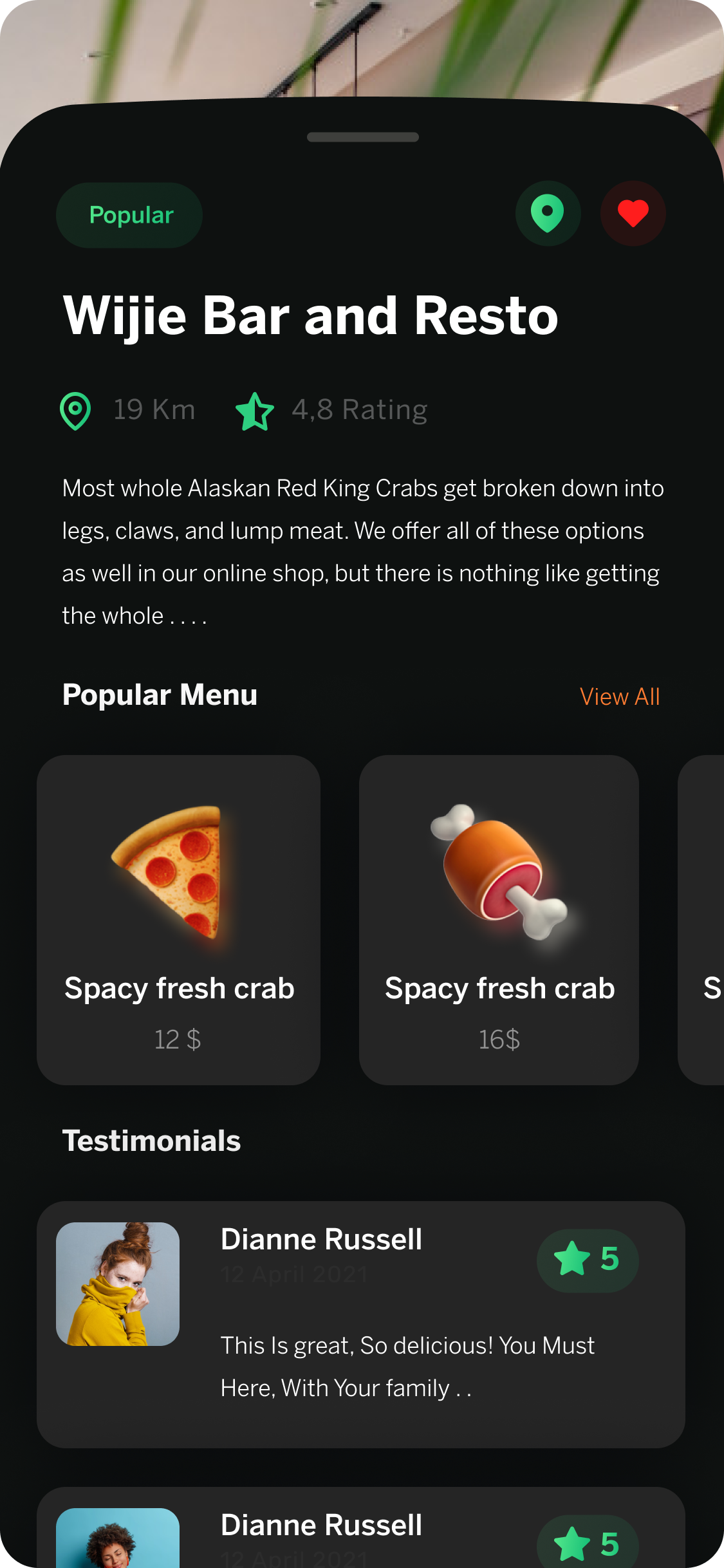Tap the bottom sheet drag handle

point(362,137)
